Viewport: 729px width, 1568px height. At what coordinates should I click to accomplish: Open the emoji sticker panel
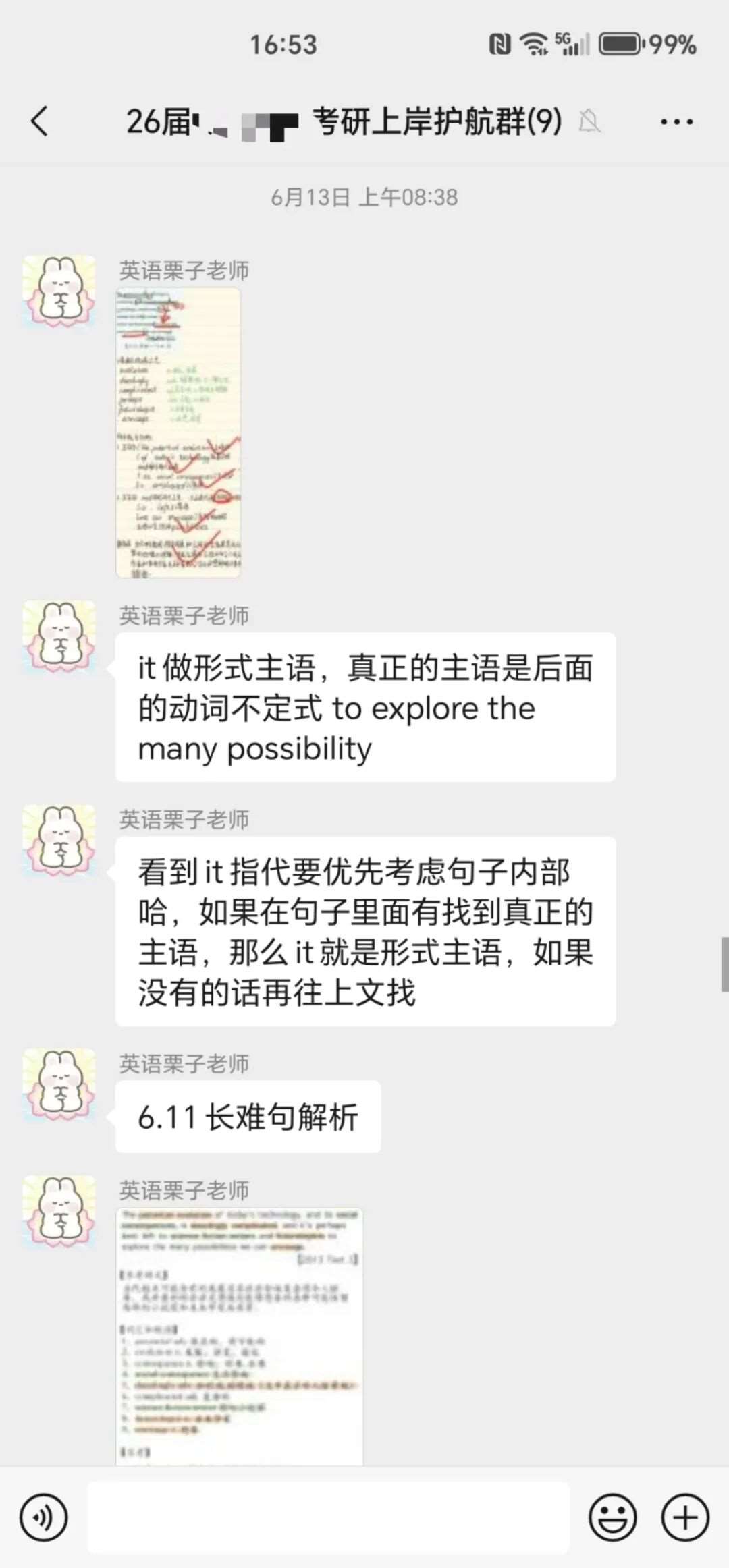(x=613, y=1517)
